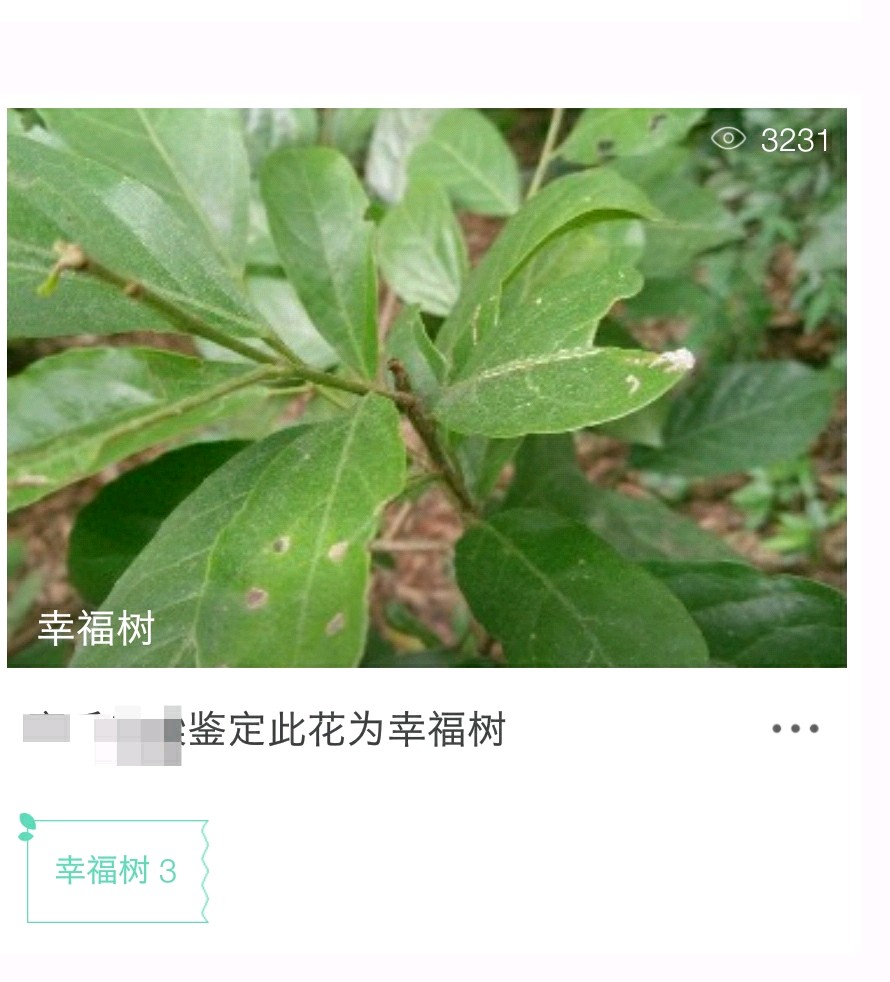Open the 幸福树 plant photo
Image resolution: width=890 pixels, height=982 pixels.
point(427,387)
